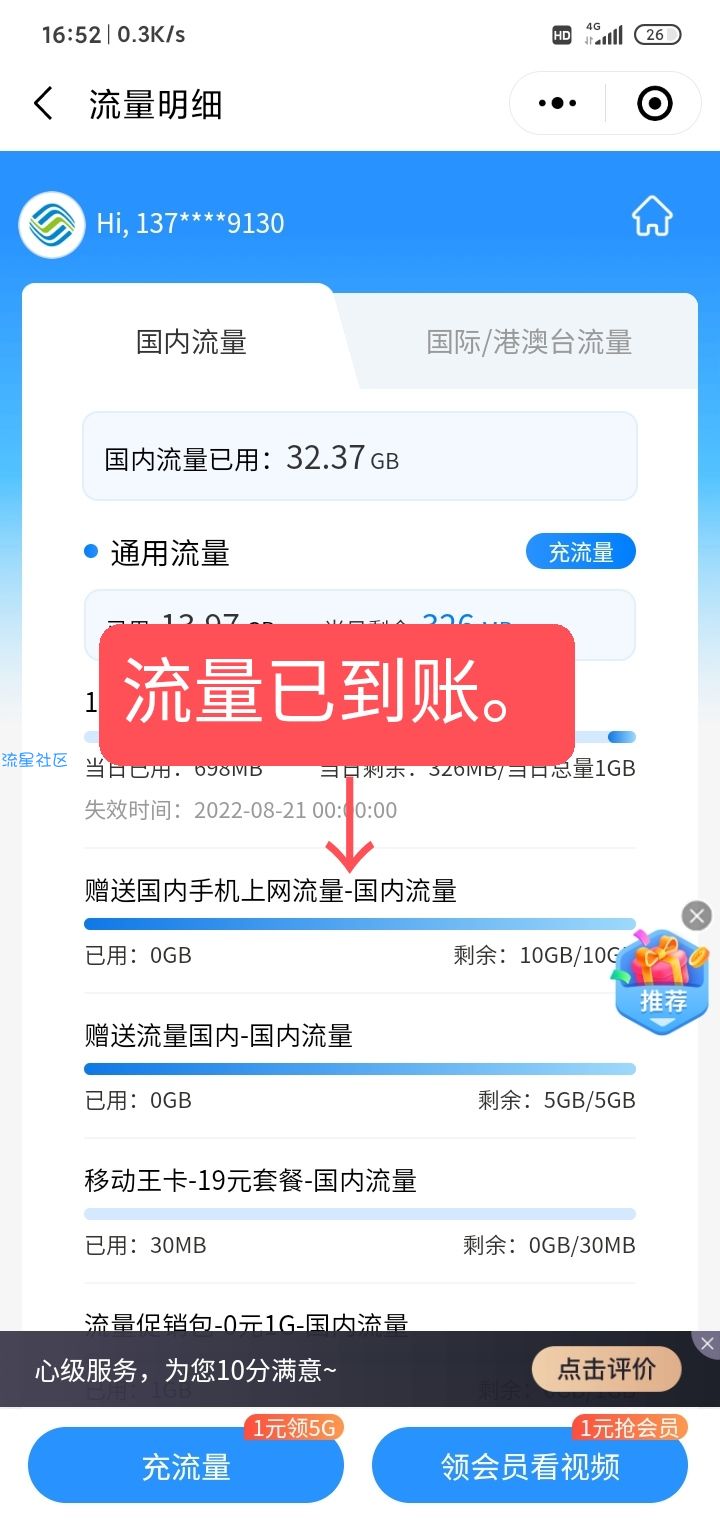Tap the bottom 充流量 button
This screenshot has width=720, height=1520.
pyautogui.click(x=186, y=1467)
